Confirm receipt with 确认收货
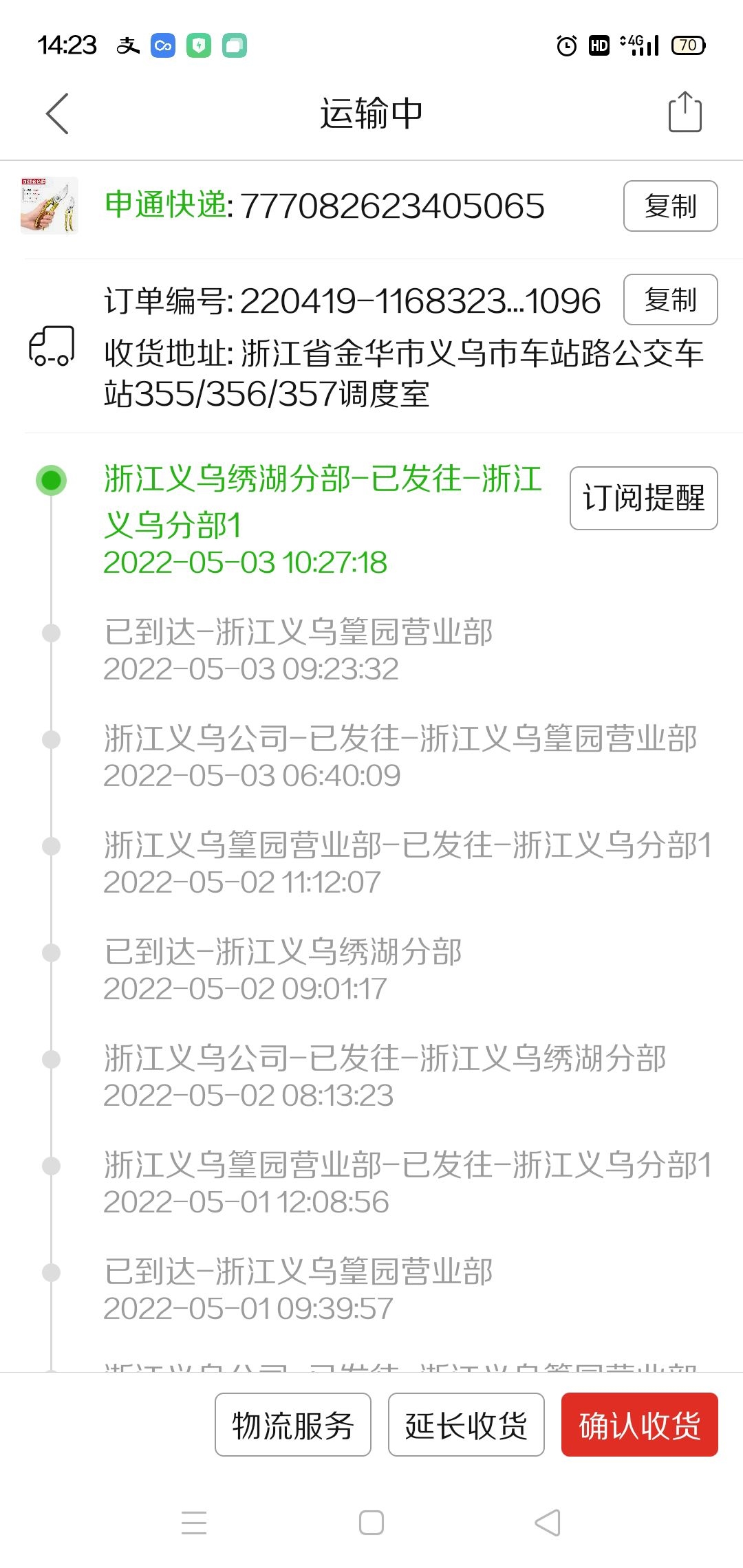 [x=639, y=1425]
